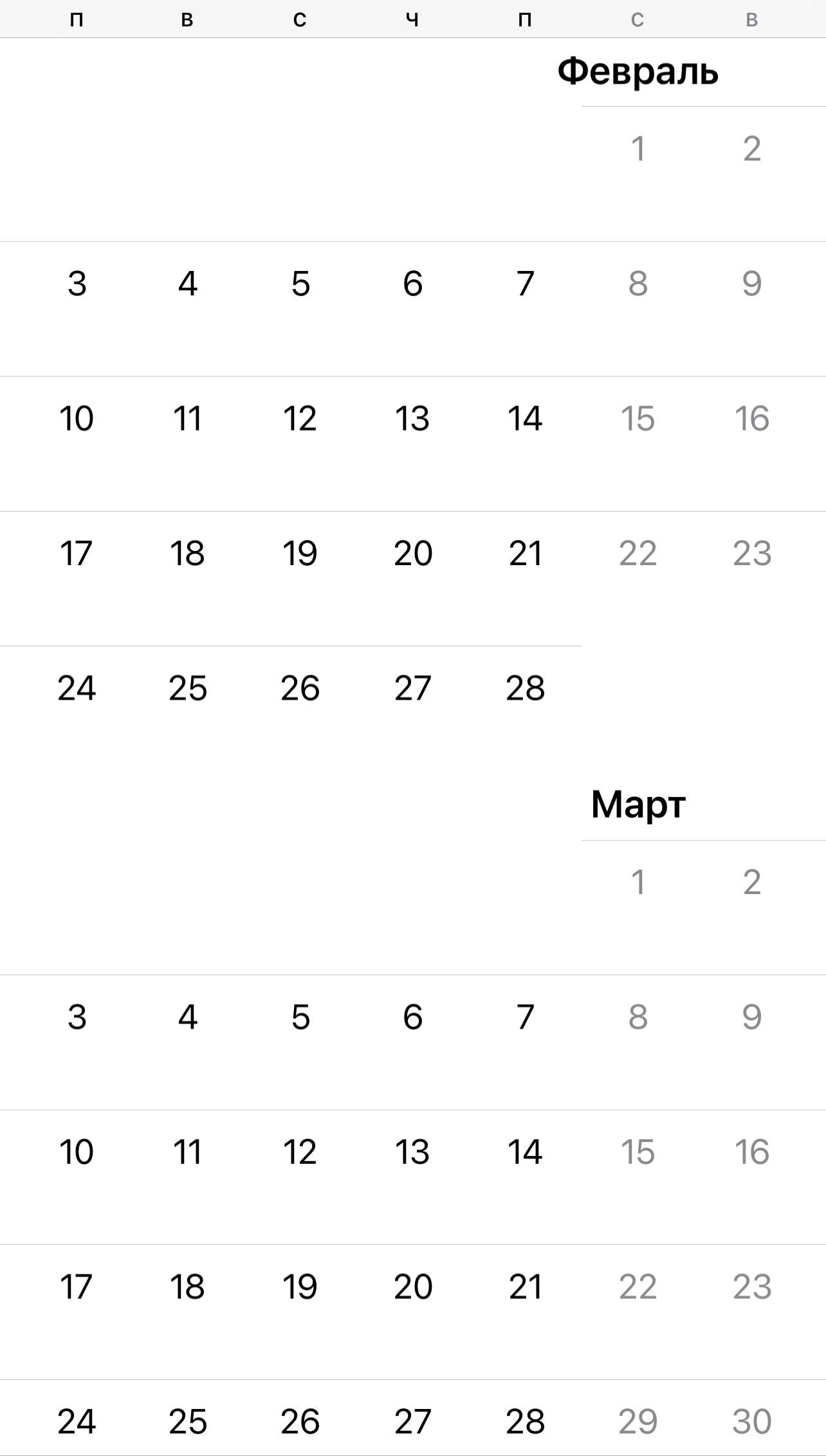
Task: Select March 30 date
Action: [x=751, y=1421]
